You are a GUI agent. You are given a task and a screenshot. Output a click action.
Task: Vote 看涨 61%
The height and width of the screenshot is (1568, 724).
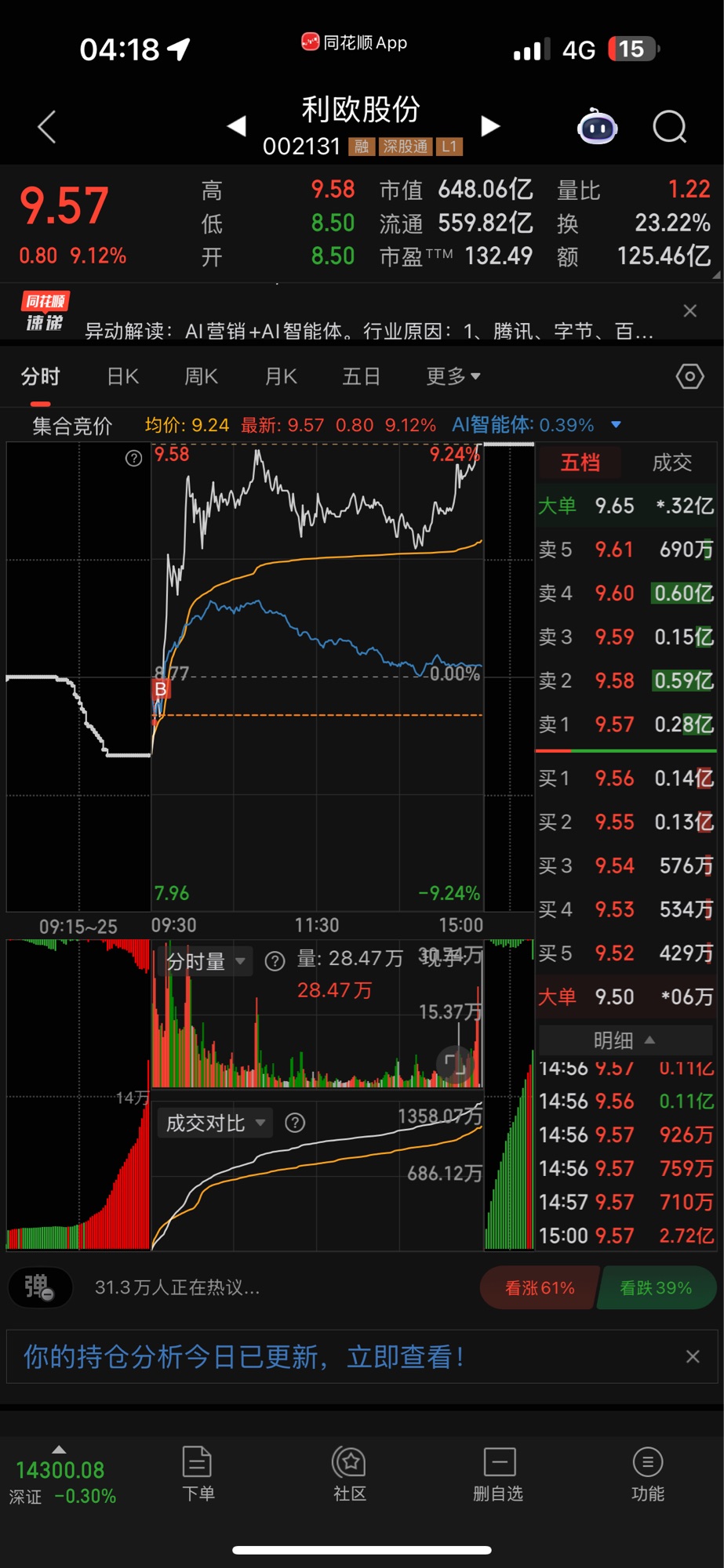(x=540, y=1288)
